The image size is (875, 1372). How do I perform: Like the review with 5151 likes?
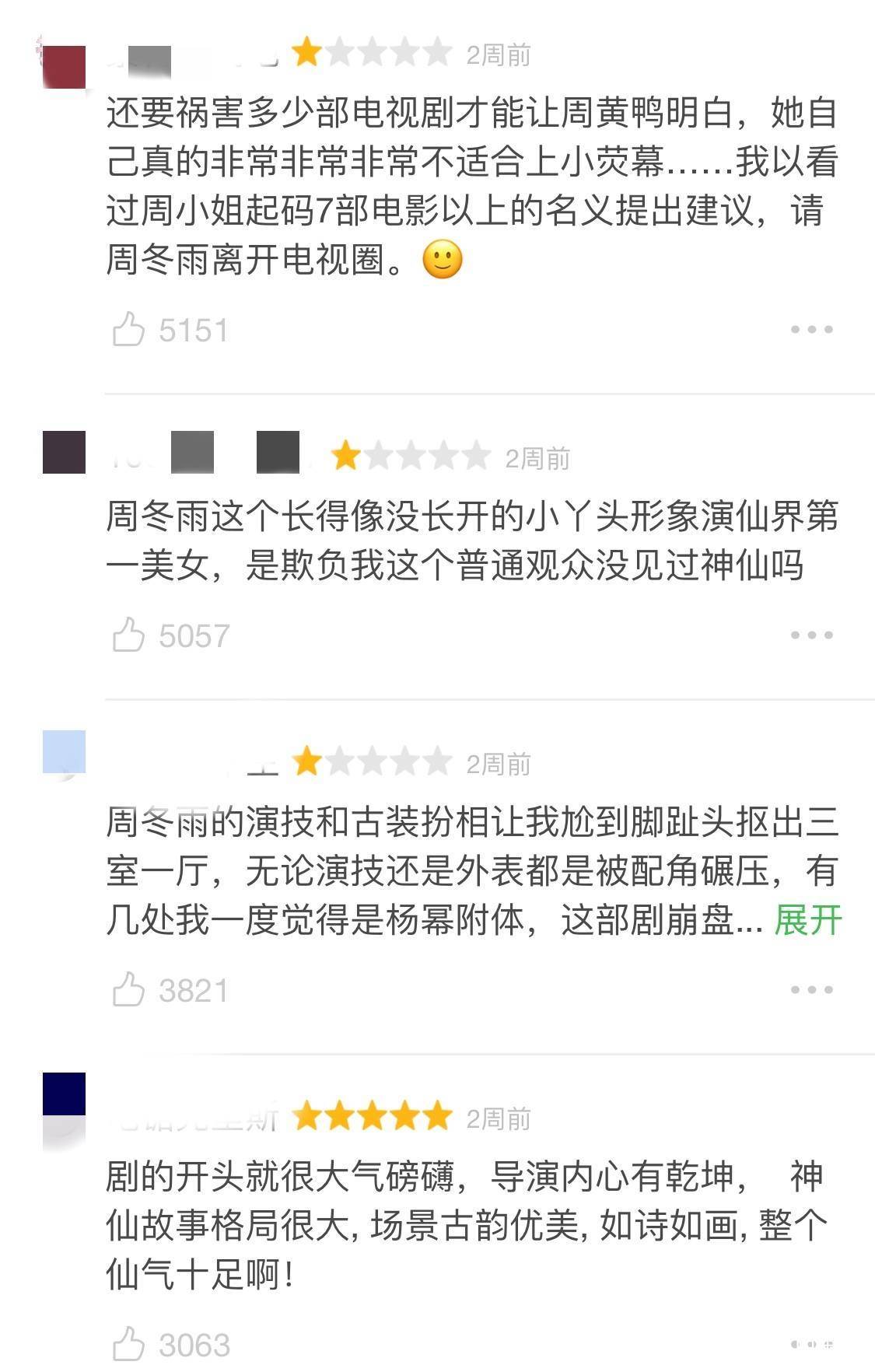[129, 330]
